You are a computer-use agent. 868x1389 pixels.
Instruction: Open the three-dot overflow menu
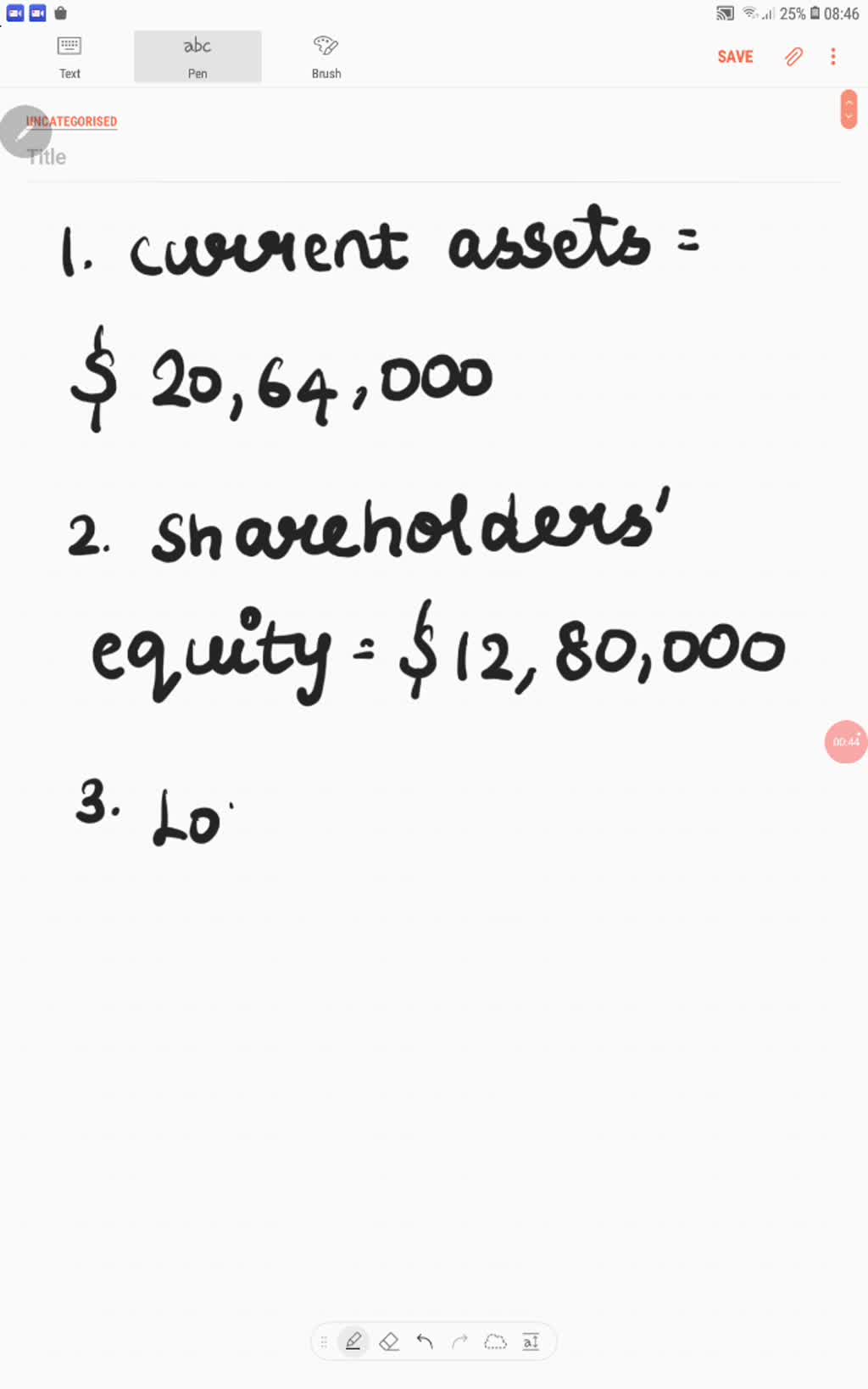click(833, 57)
